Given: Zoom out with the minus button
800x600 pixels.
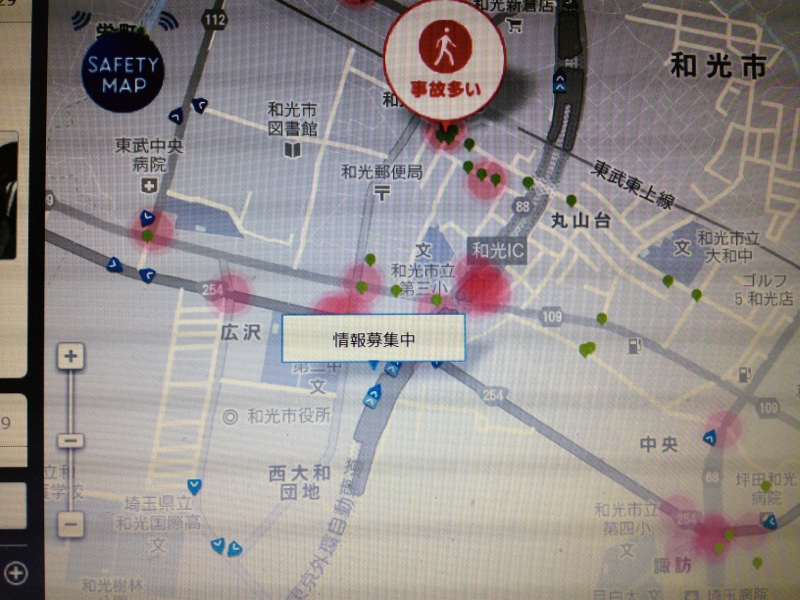Looking at the screenshot, I should [x=70, y=523].
